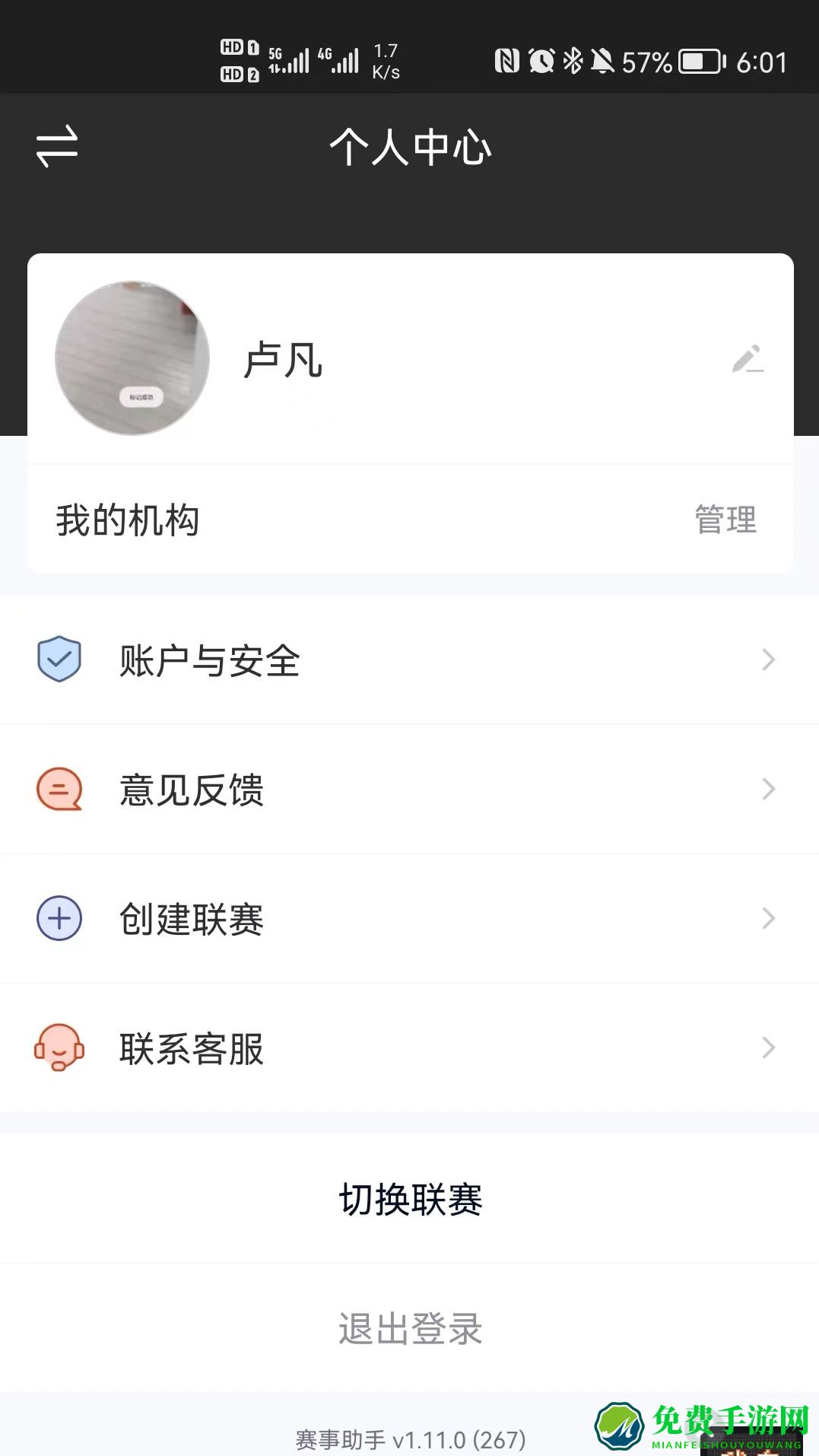Expand 意见反馈 with the right chevron

767,790
